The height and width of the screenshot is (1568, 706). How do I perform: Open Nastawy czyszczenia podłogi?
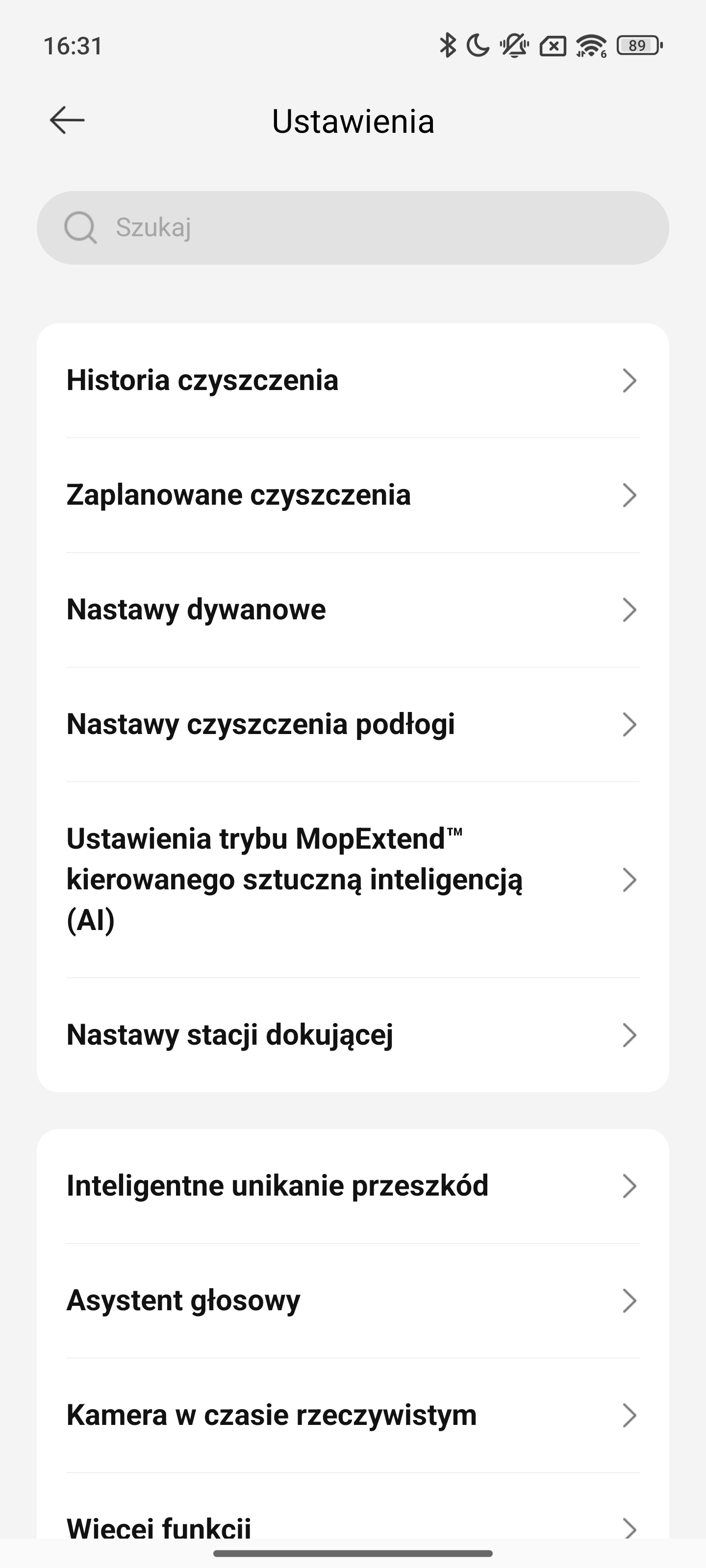coord(353,724)
